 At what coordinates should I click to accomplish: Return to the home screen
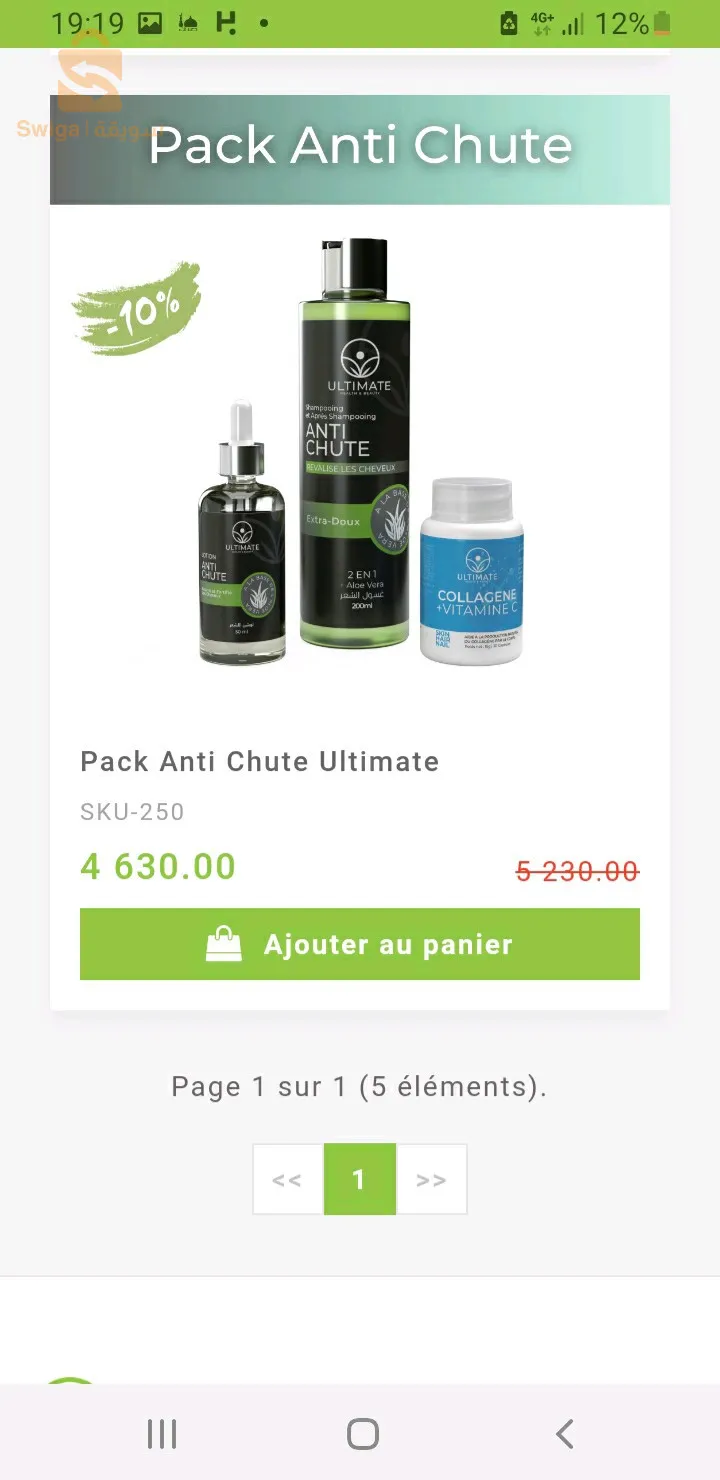(362, 1433)
